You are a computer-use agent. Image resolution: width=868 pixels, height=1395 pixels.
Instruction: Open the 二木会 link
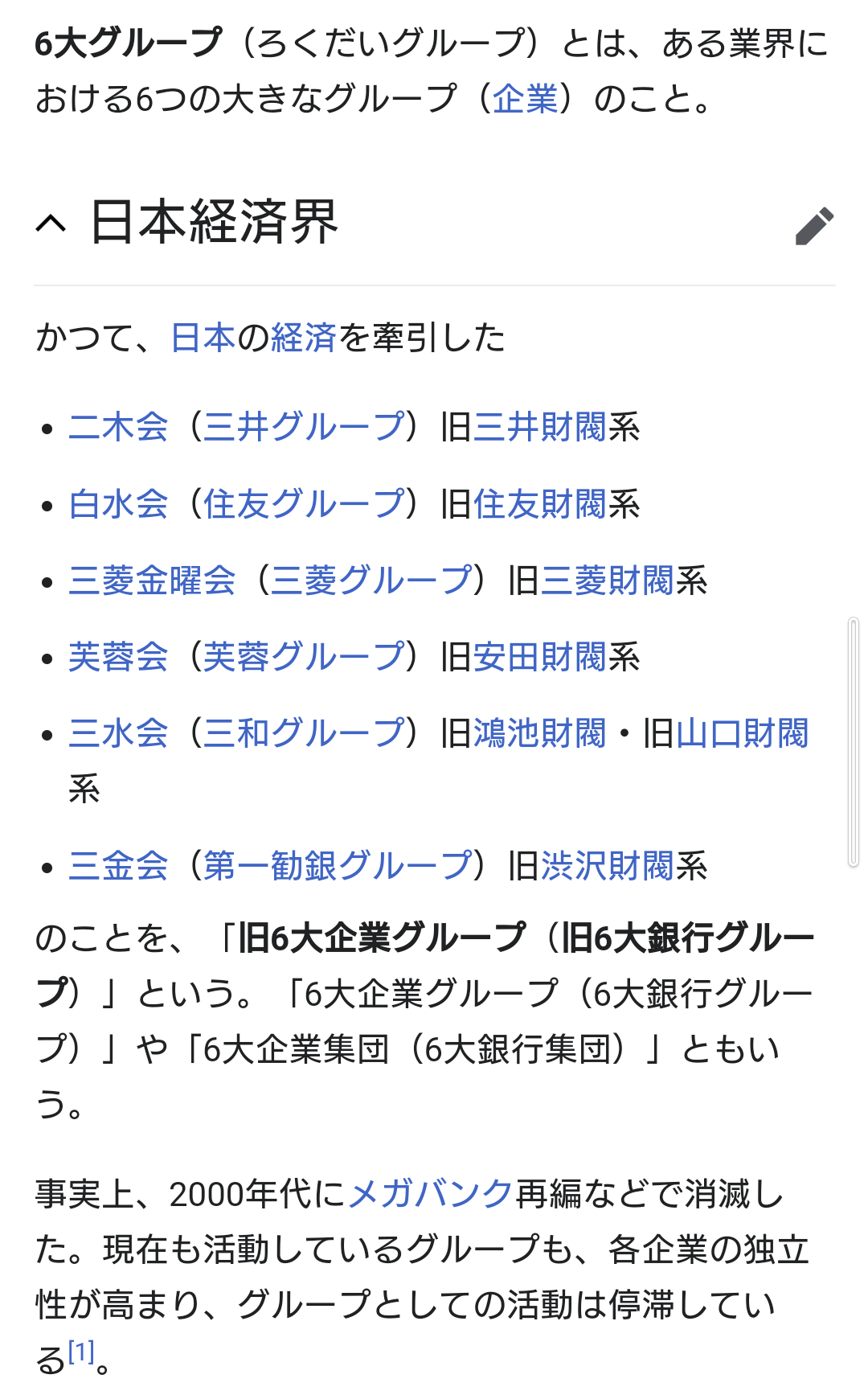(118, 426)
